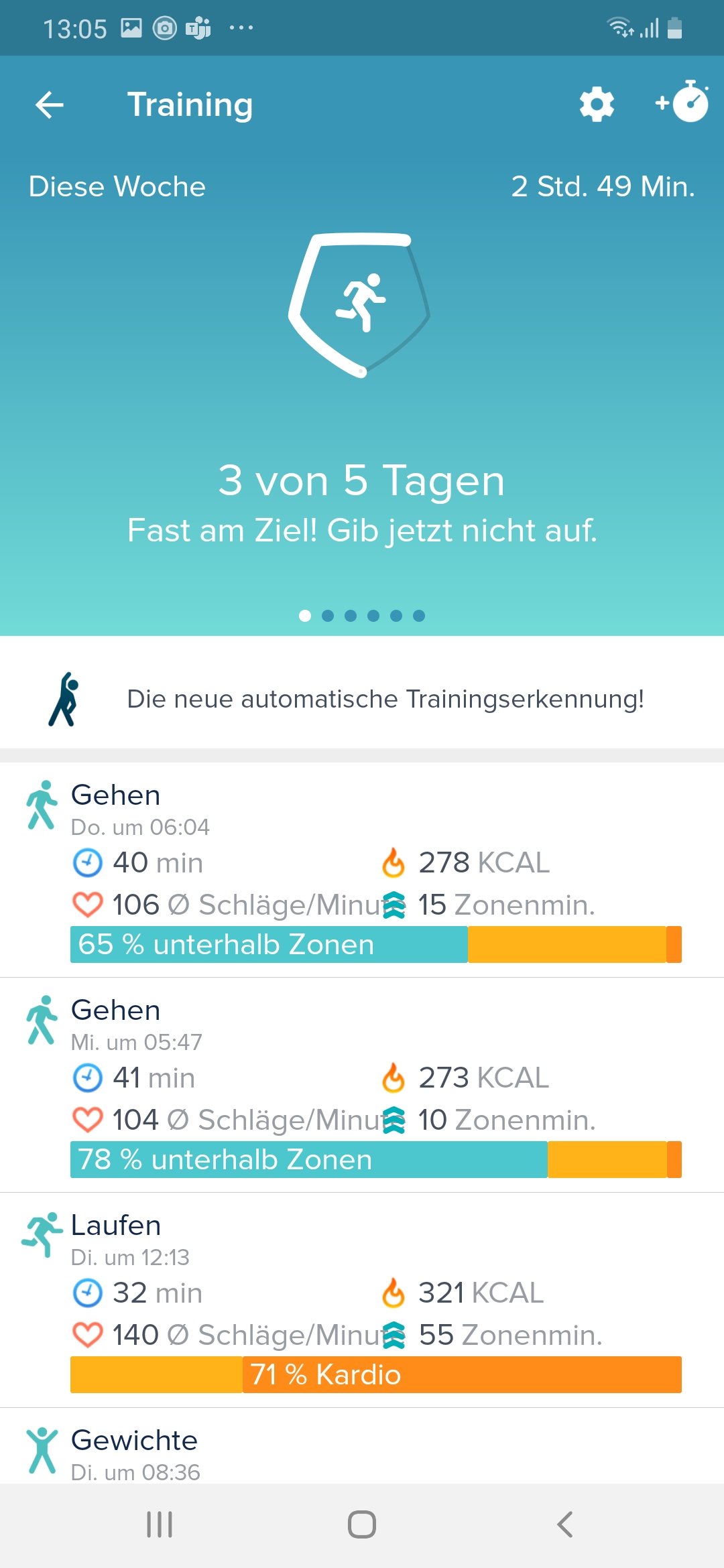Open Thursday's Gehen workout at 06:04
The height and width of the screenshot is (1568, 724).
pyautogui.click(x=362, y=868)
